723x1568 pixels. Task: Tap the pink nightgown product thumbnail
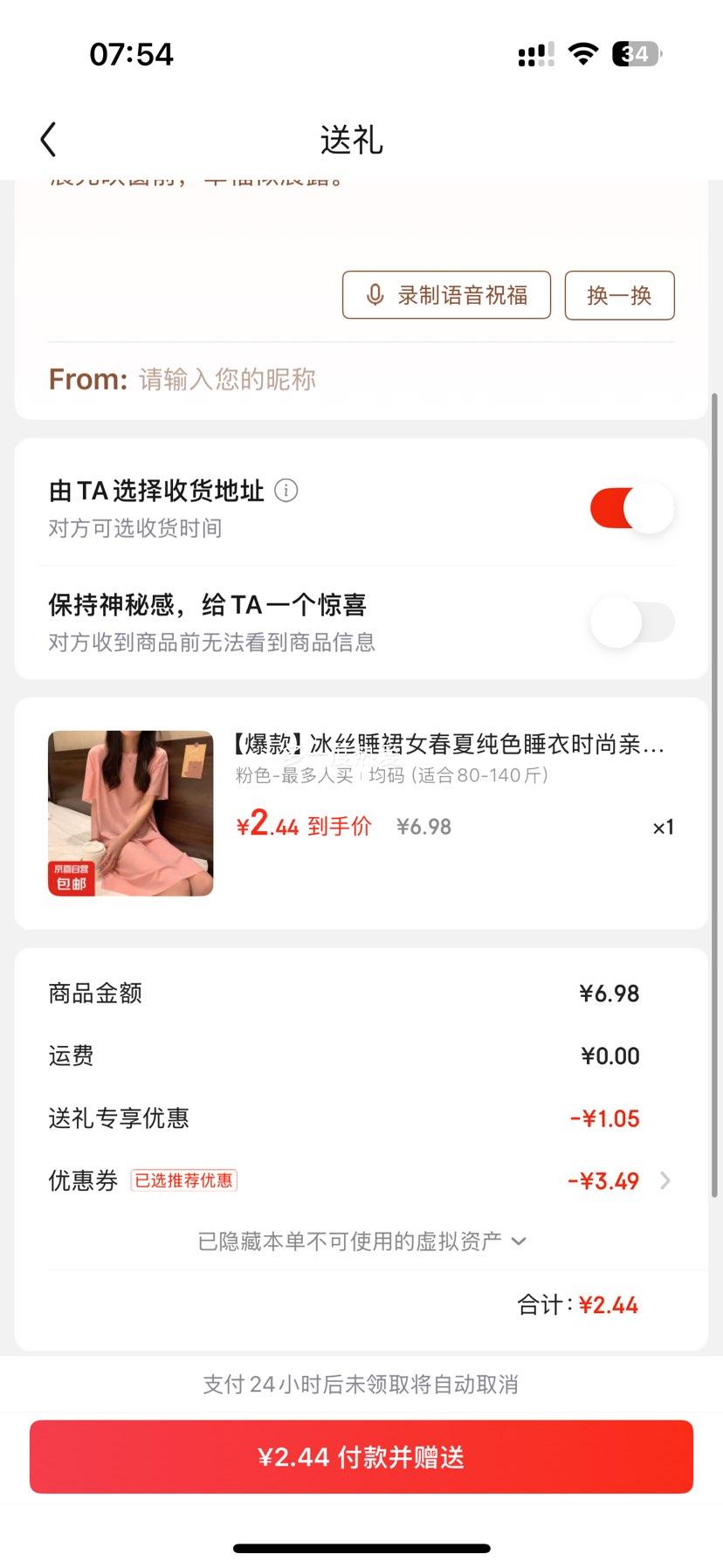coord(129,813)
